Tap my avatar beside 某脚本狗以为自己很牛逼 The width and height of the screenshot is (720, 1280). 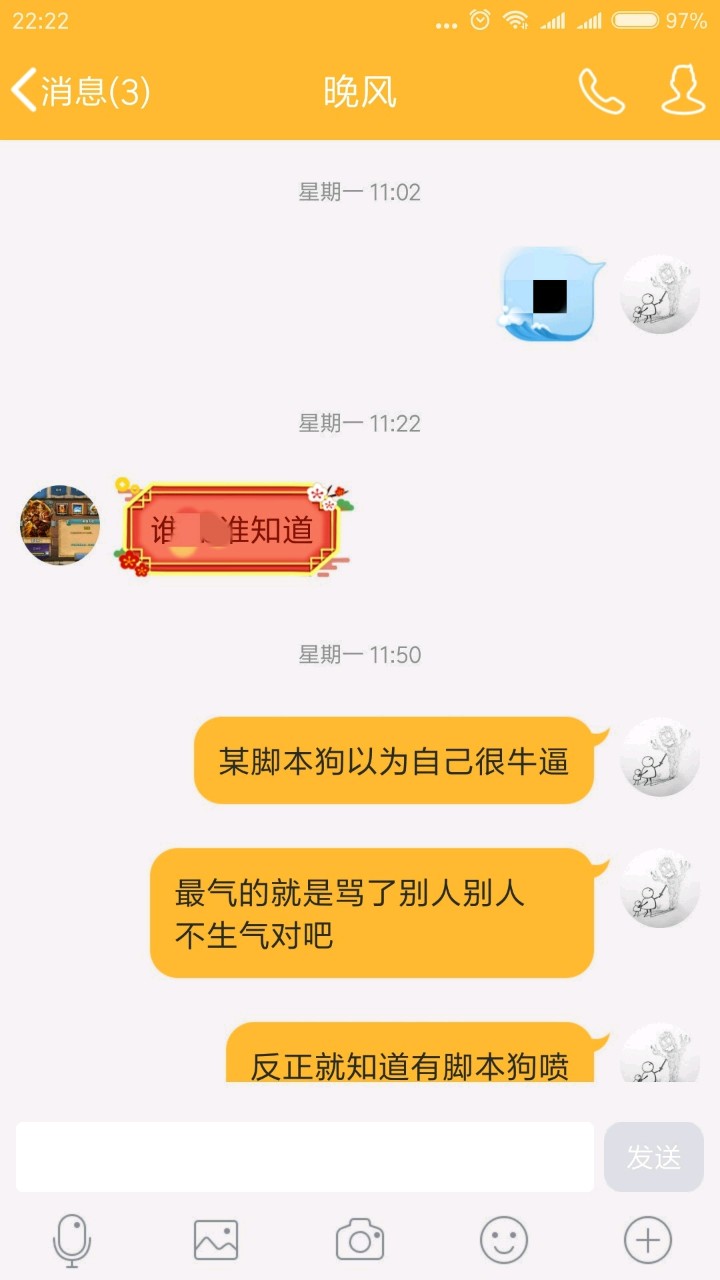[660, 758]
